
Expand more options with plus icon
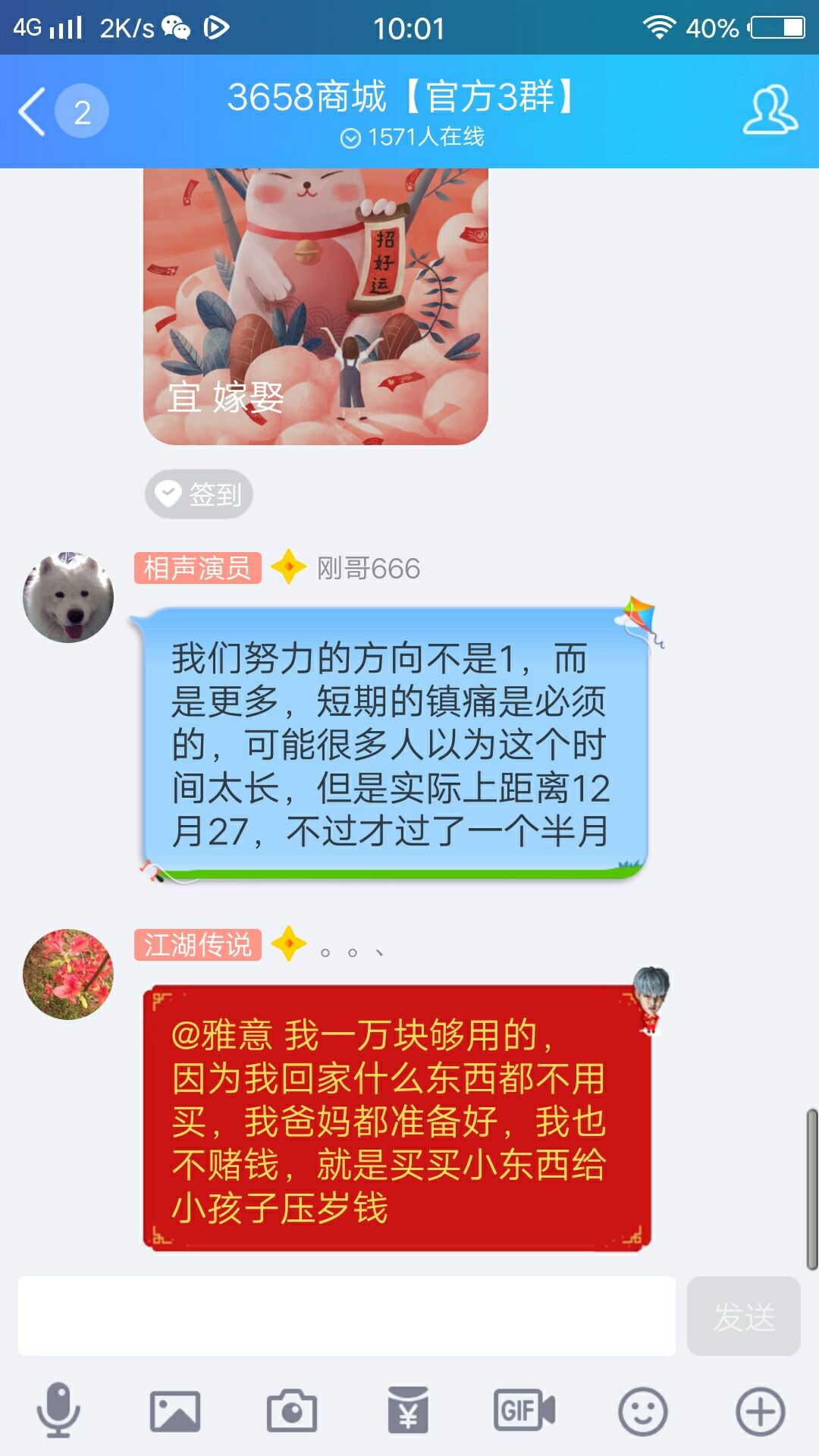tap(760, 1410)
